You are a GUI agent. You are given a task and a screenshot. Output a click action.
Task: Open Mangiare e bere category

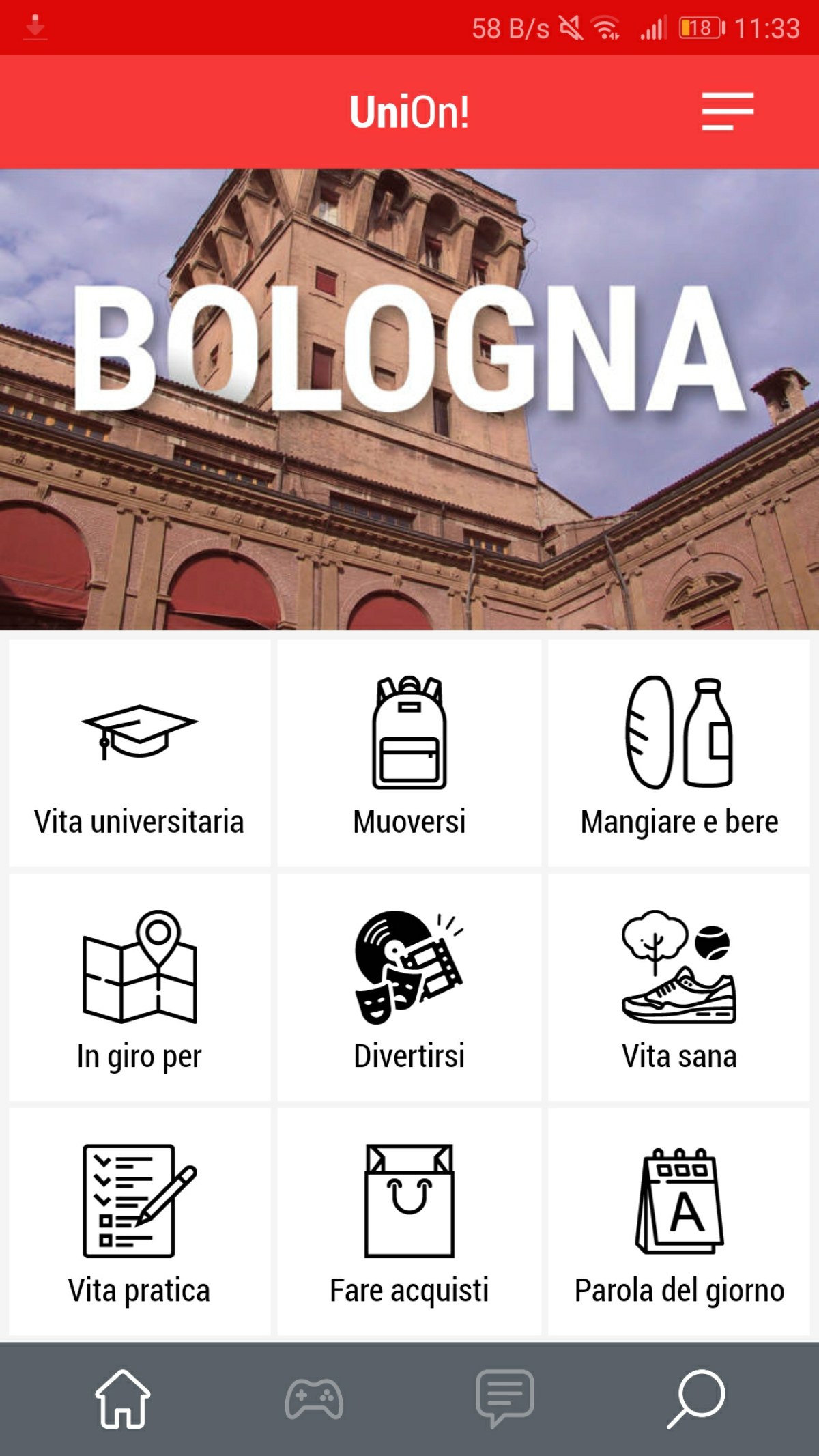(679, 753)
